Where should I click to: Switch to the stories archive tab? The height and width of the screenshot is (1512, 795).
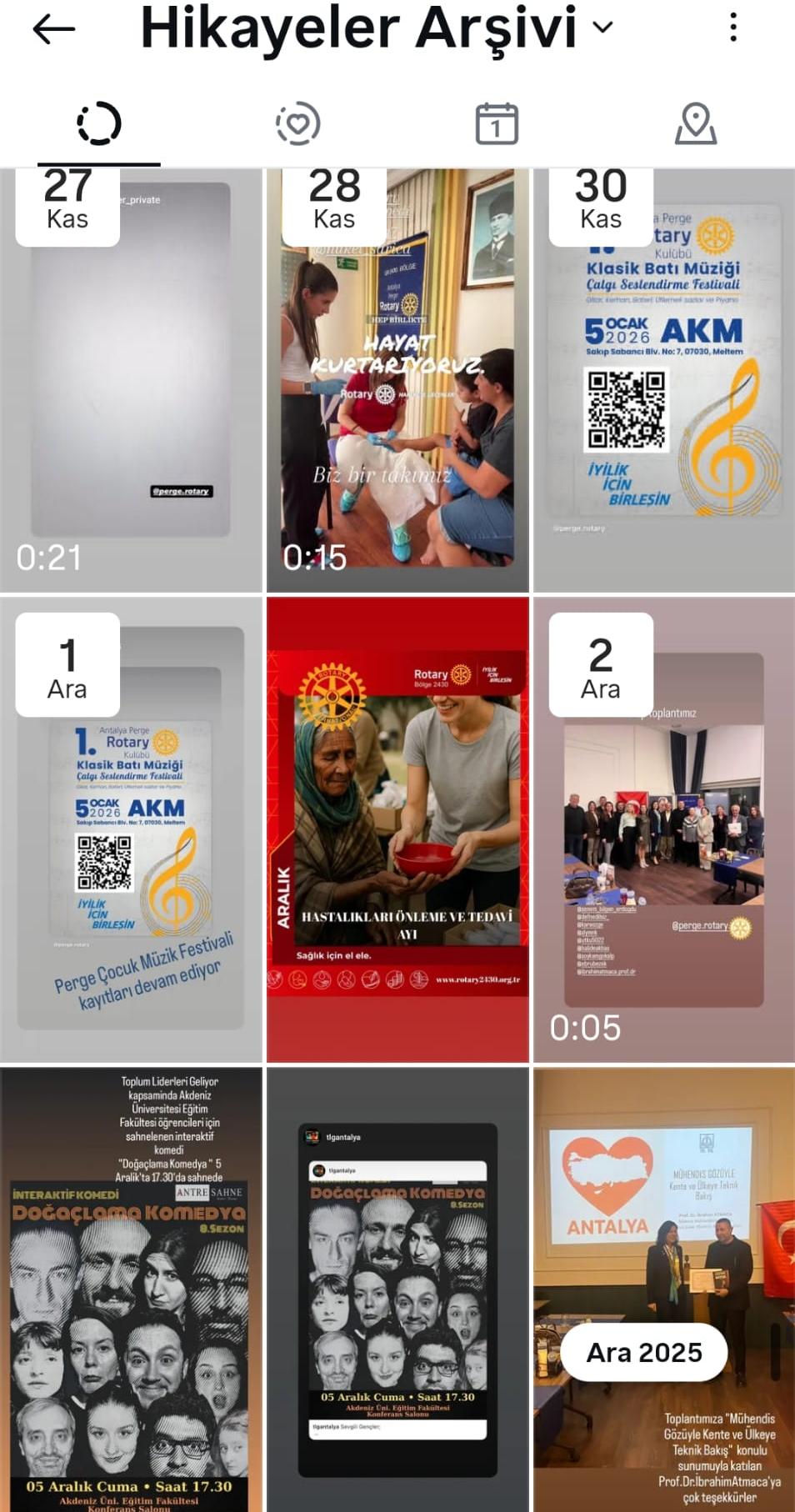[99, 124]
